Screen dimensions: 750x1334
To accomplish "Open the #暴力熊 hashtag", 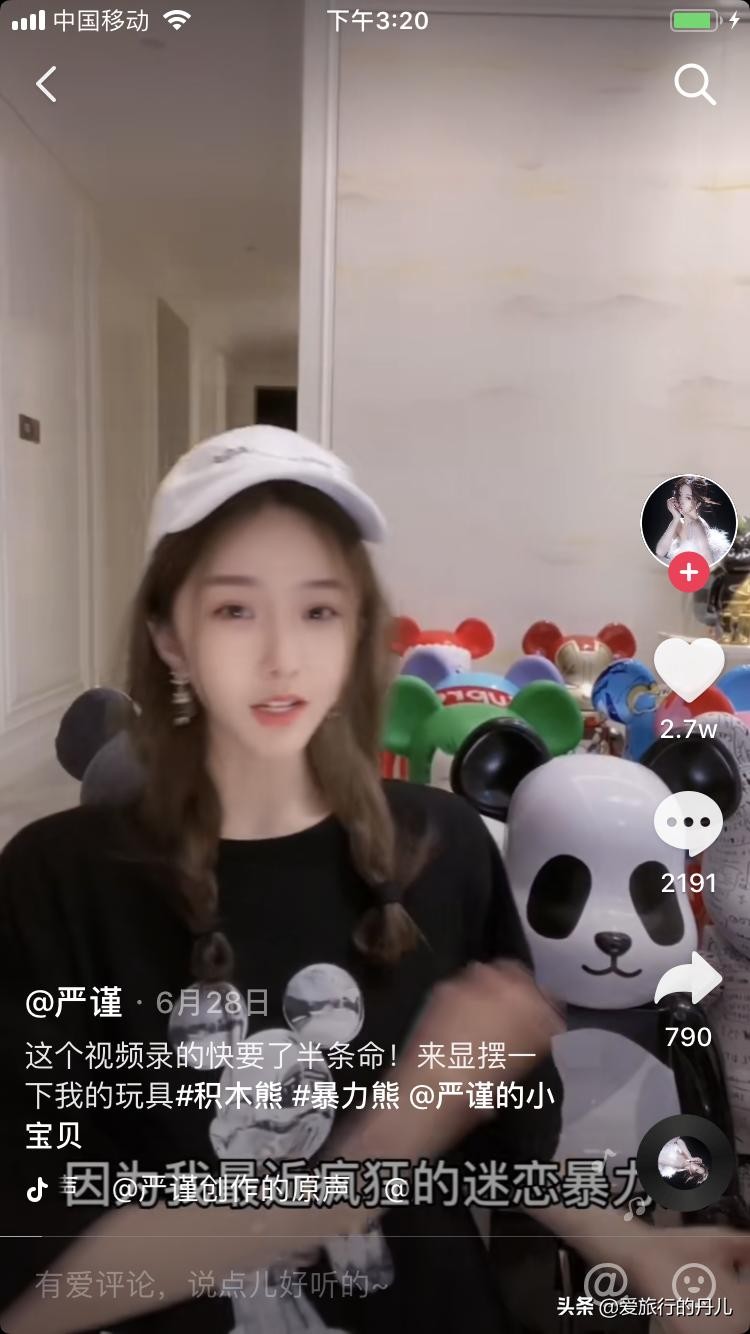I will [346, 1095].
